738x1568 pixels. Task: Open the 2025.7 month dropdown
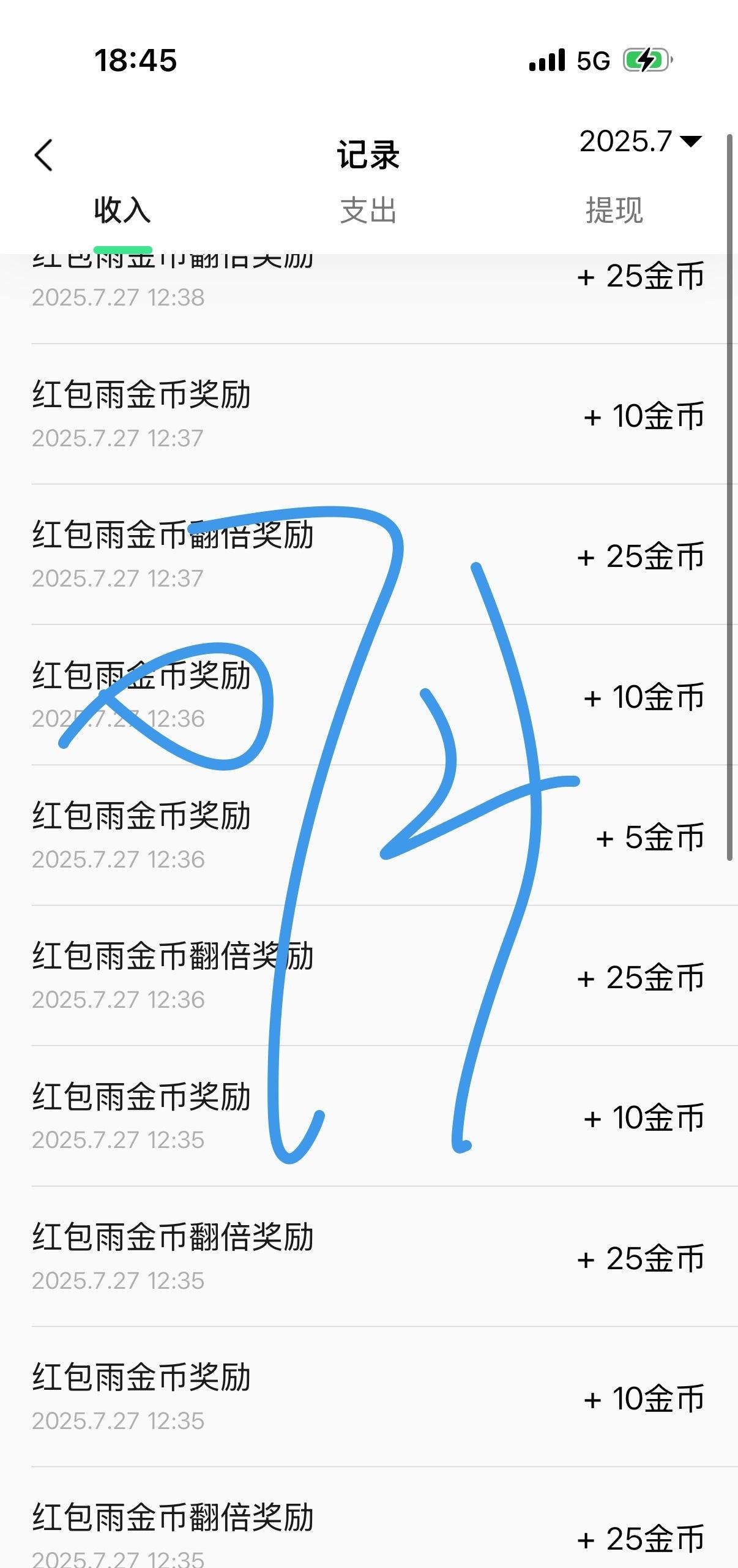(640, 141)
